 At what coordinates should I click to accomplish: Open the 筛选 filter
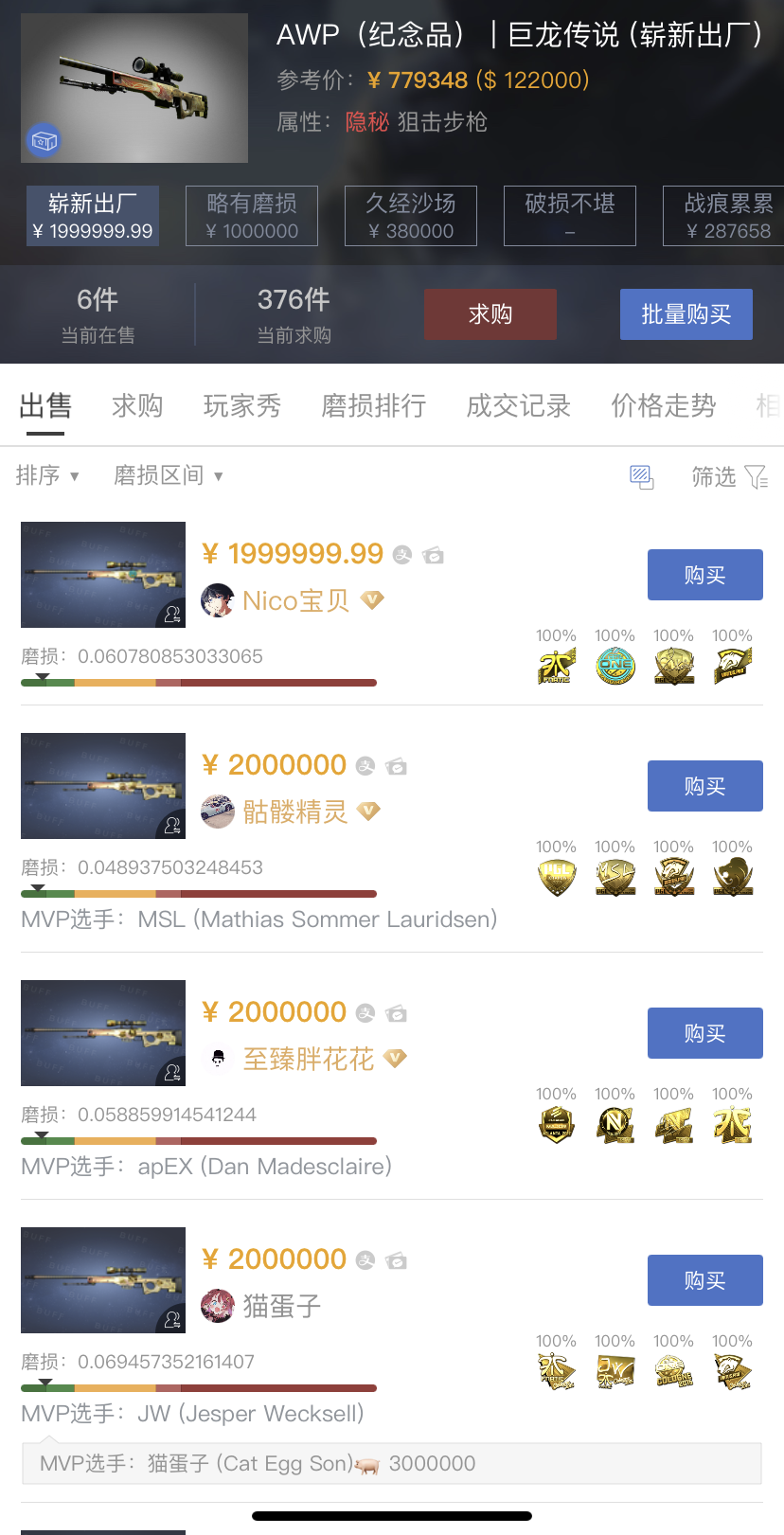729,476
